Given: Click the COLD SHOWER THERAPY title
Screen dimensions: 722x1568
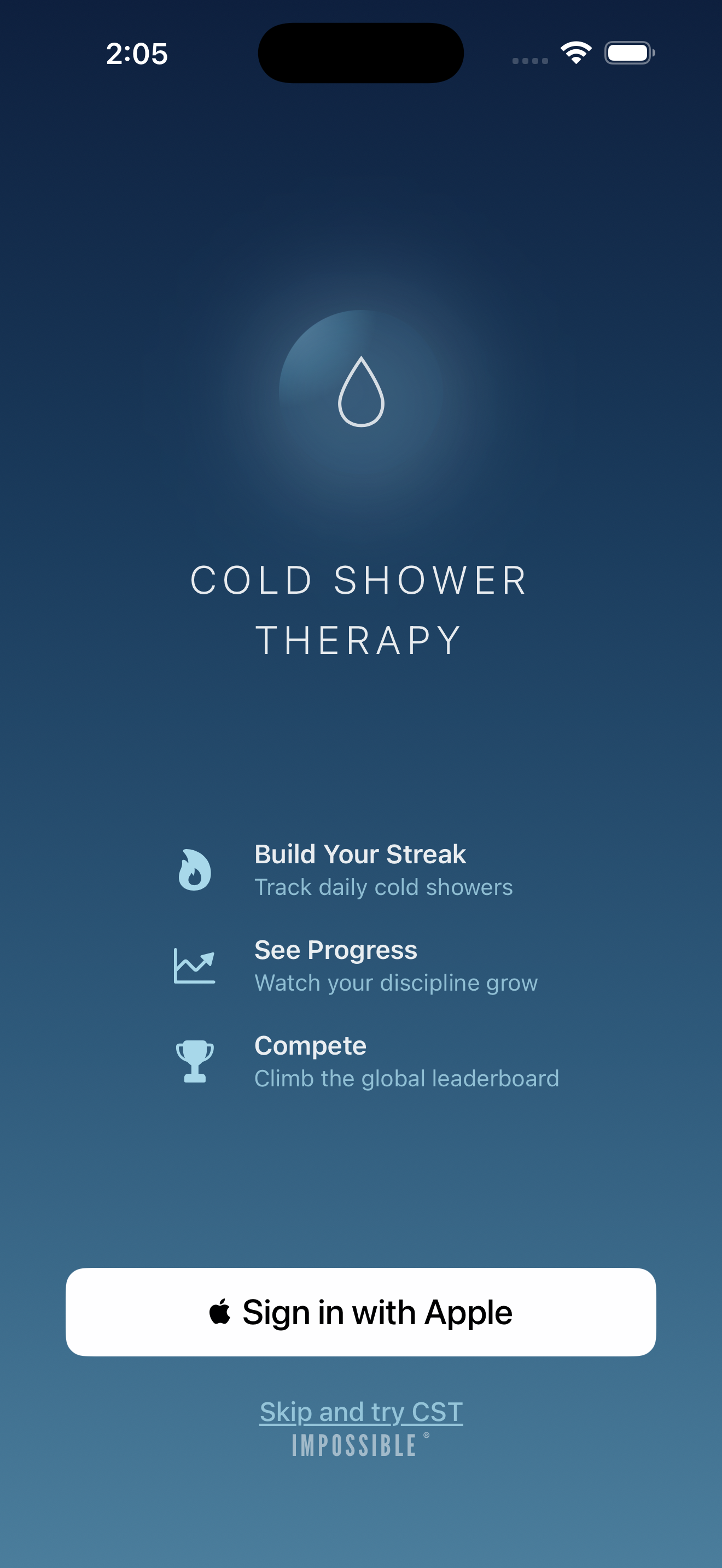Looking at the screenshot, I should click(360, 609).
